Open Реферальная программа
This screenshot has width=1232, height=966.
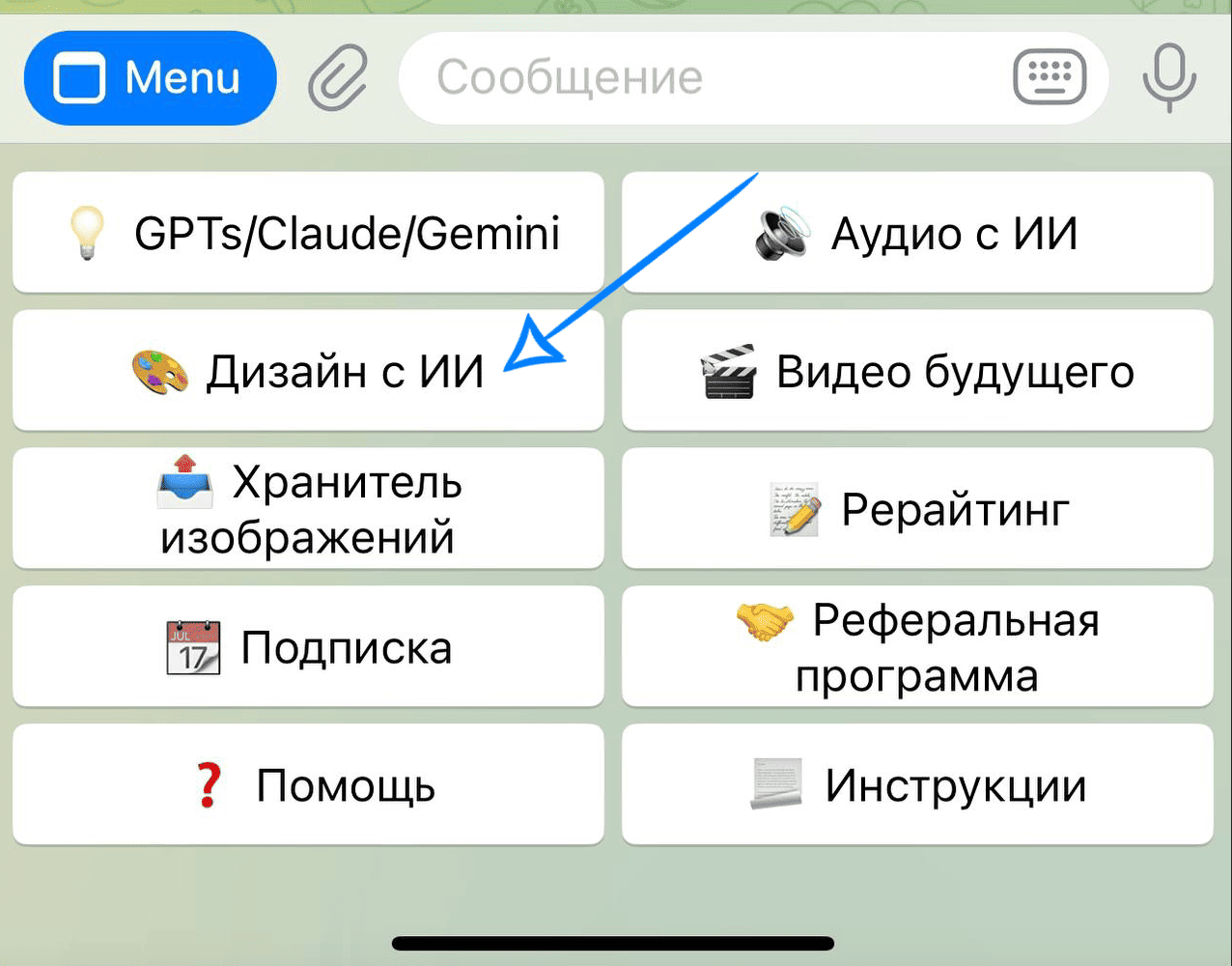(x=917, y=647)
